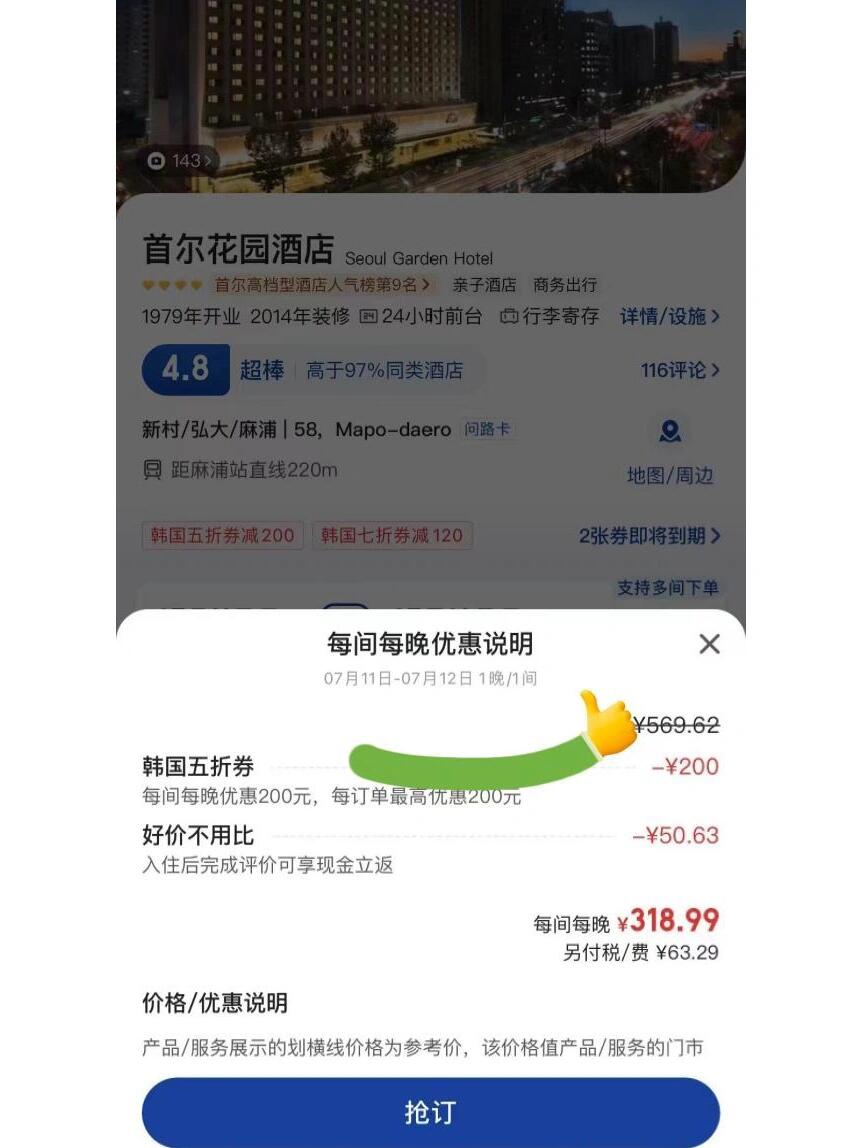Select the 韩国五折券减200 coupon tag
Viewport: 861px width, 1148px height.
coord(222,535)
